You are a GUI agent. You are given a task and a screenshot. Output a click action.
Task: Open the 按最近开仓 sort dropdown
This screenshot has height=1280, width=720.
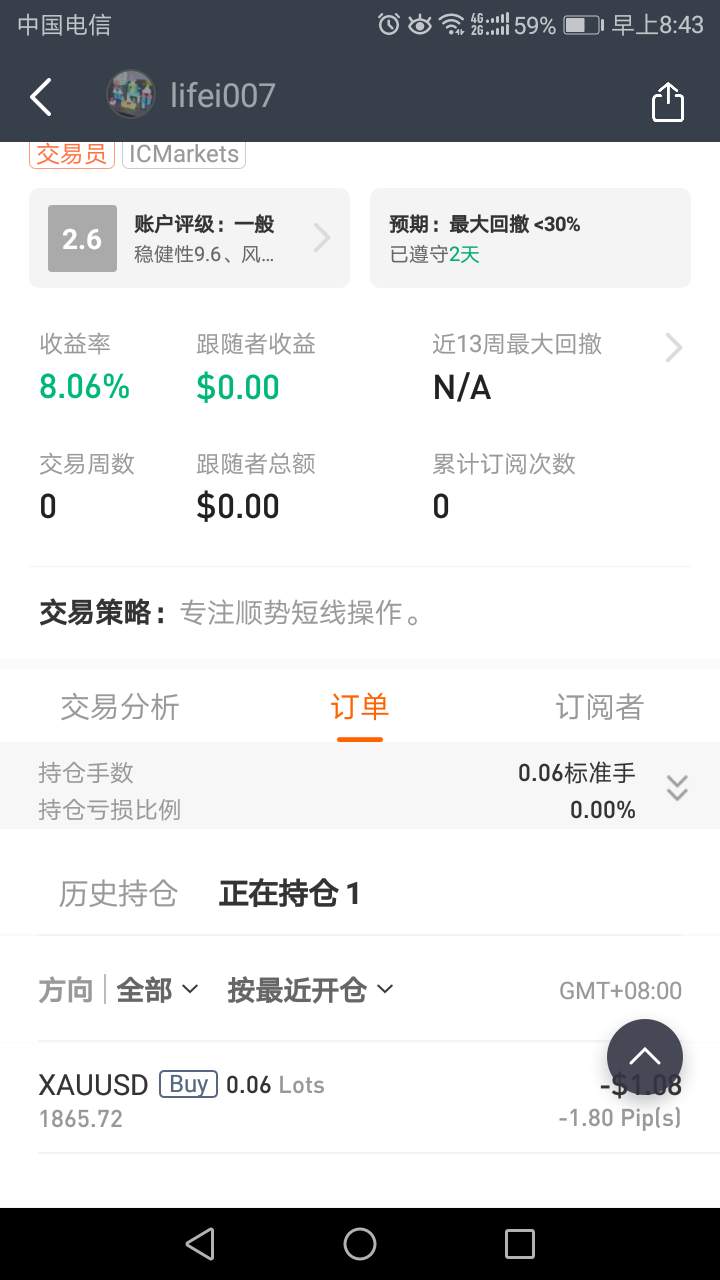click(310, 990)
